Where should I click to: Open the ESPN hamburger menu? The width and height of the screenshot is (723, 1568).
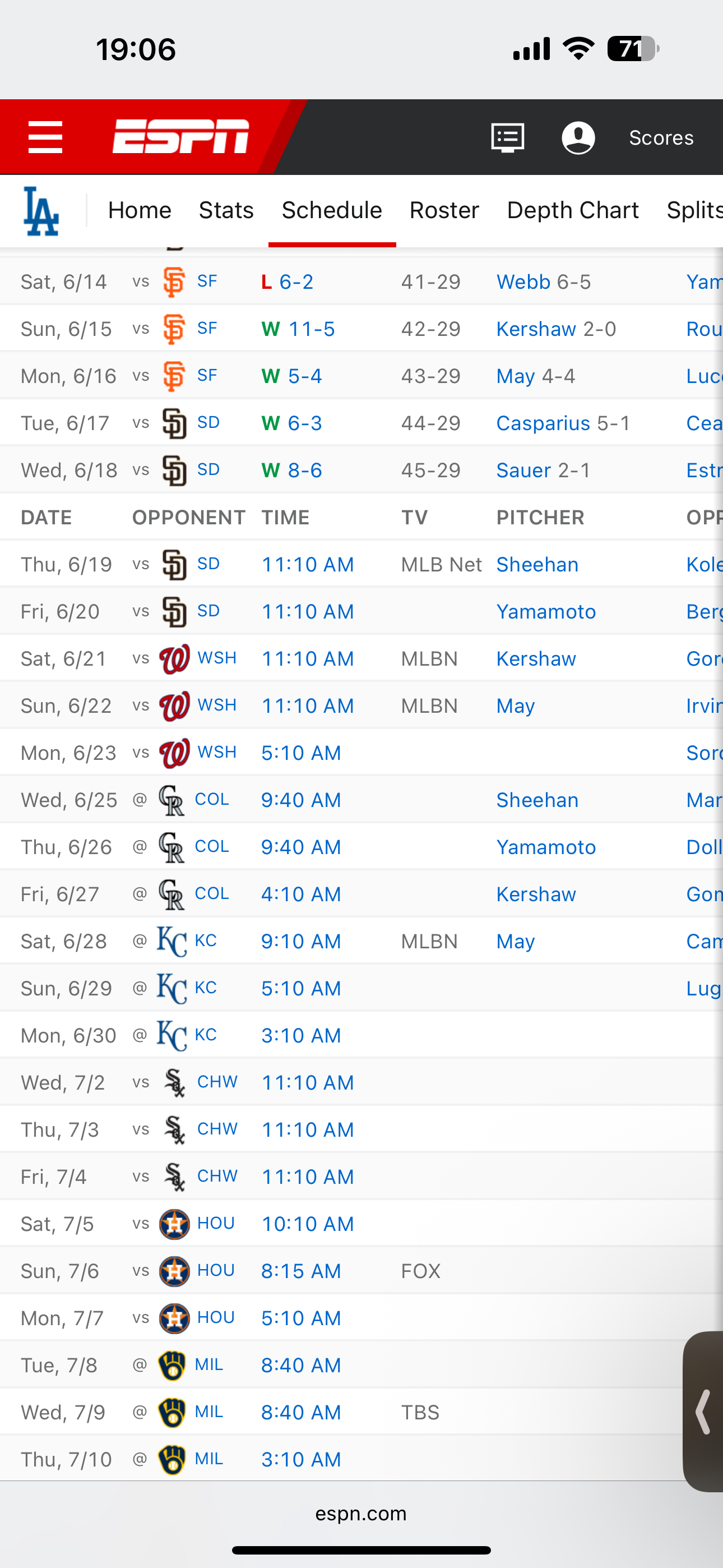tap(45, 137)
